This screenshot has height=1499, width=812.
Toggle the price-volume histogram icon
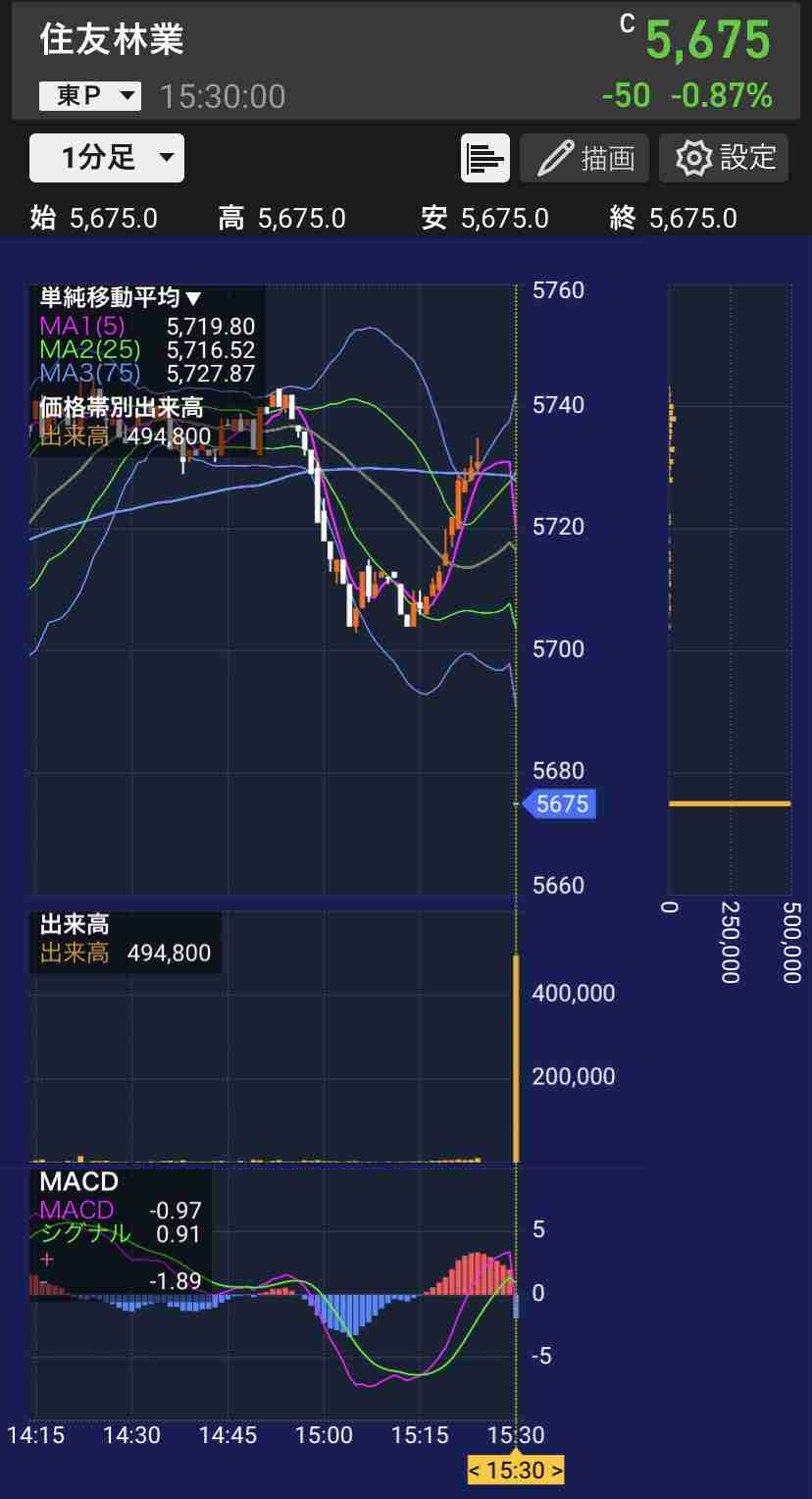485,158
